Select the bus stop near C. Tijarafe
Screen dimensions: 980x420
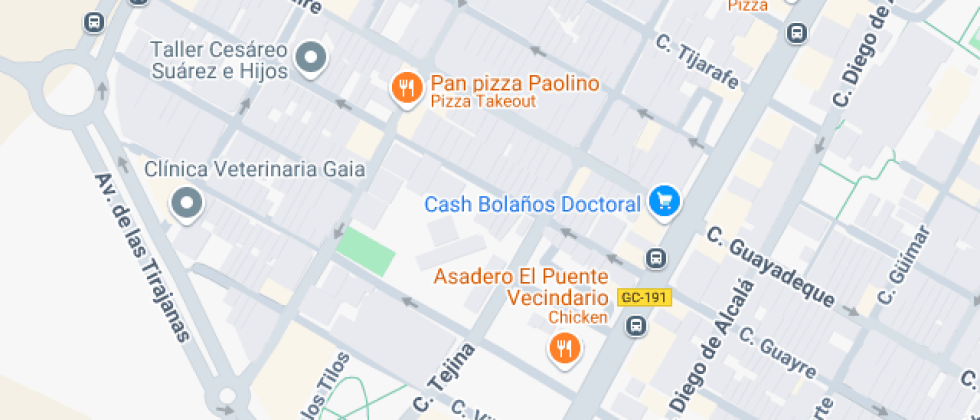pyautogui.click(x=796, y=32)
